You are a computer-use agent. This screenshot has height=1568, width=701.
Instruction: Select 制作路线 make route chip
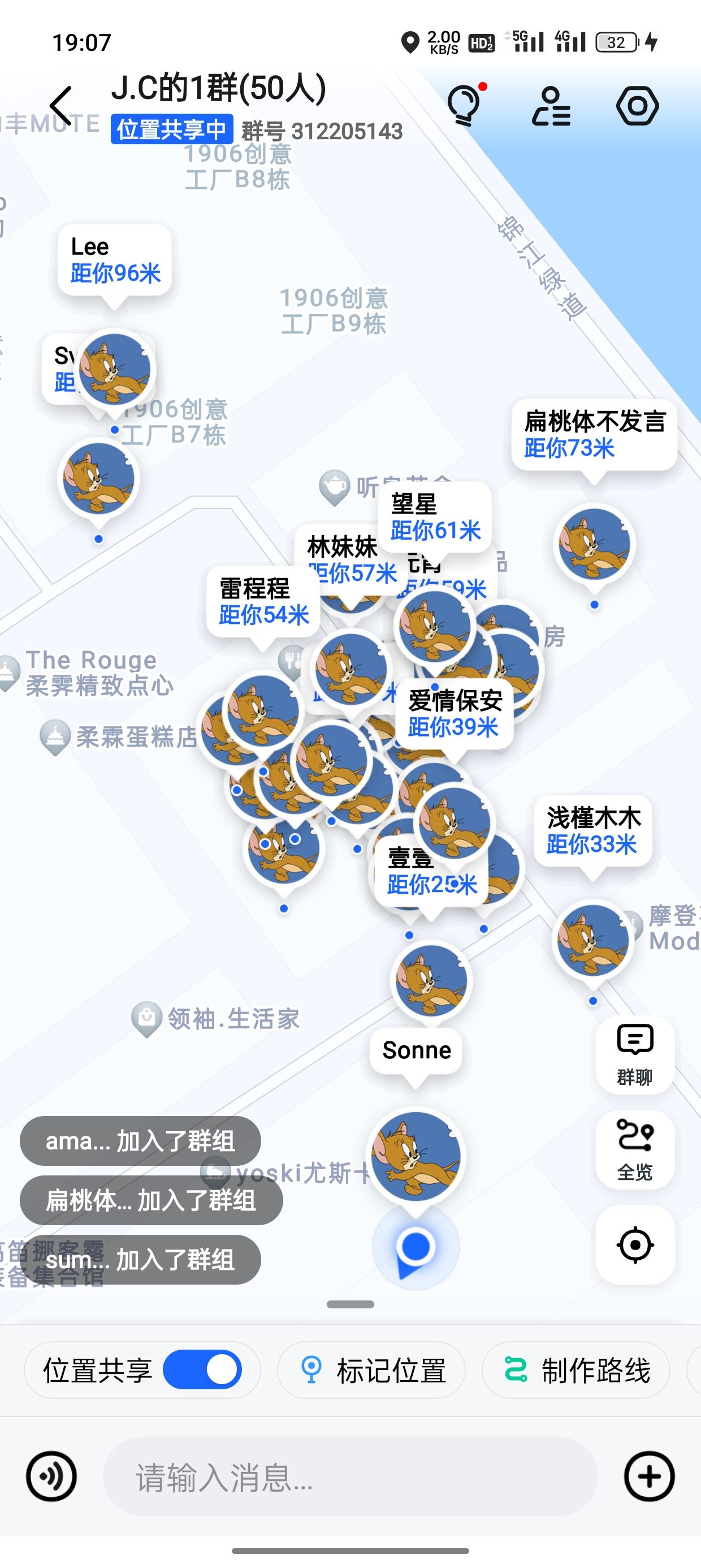pyautogui.click(x=575, y=1370)
